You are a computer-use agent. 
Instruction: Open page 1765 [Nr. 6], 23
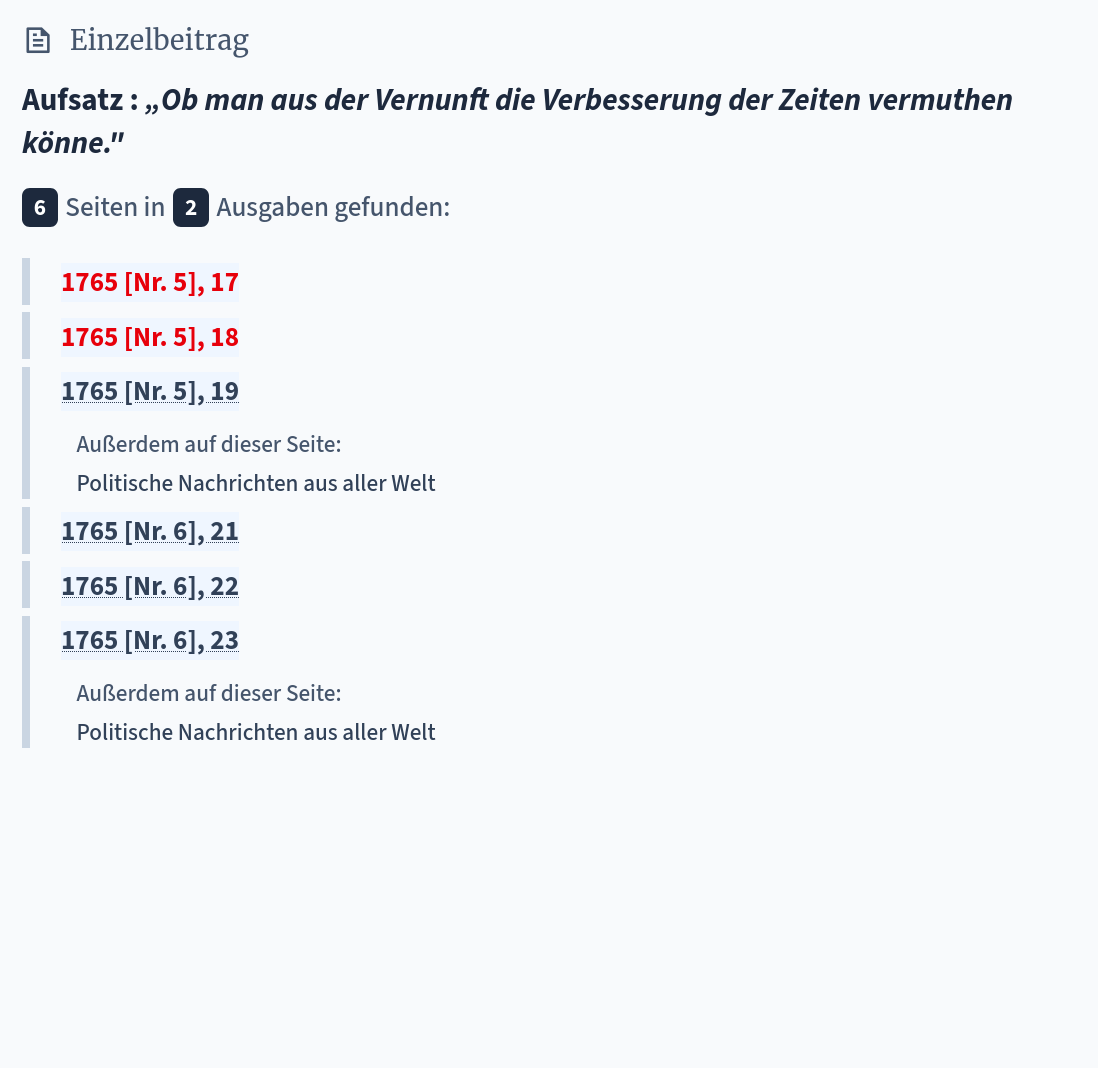pyautogui.click(x=150, y=640)
